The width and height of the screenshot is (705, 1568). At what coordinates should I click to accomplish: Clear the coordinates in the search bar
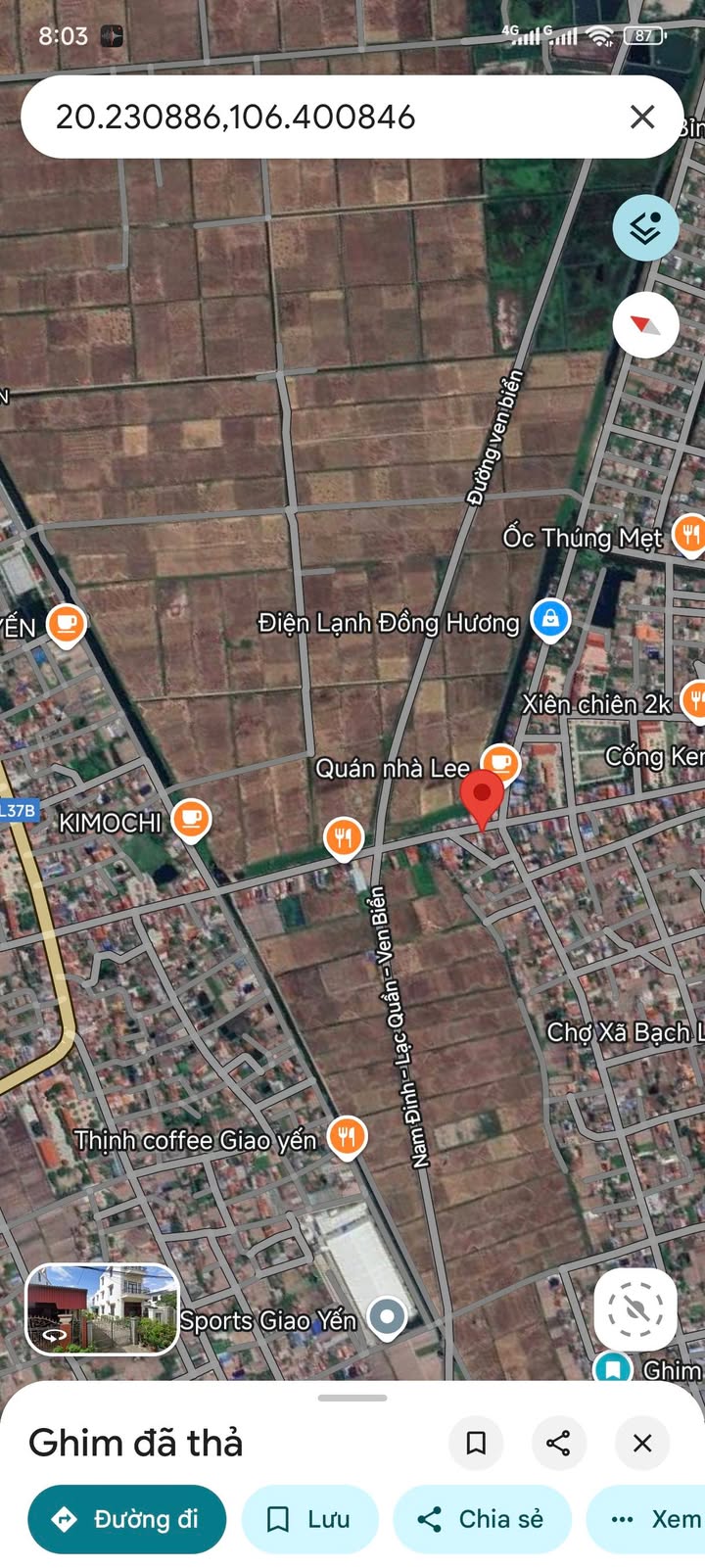[642, 117]
